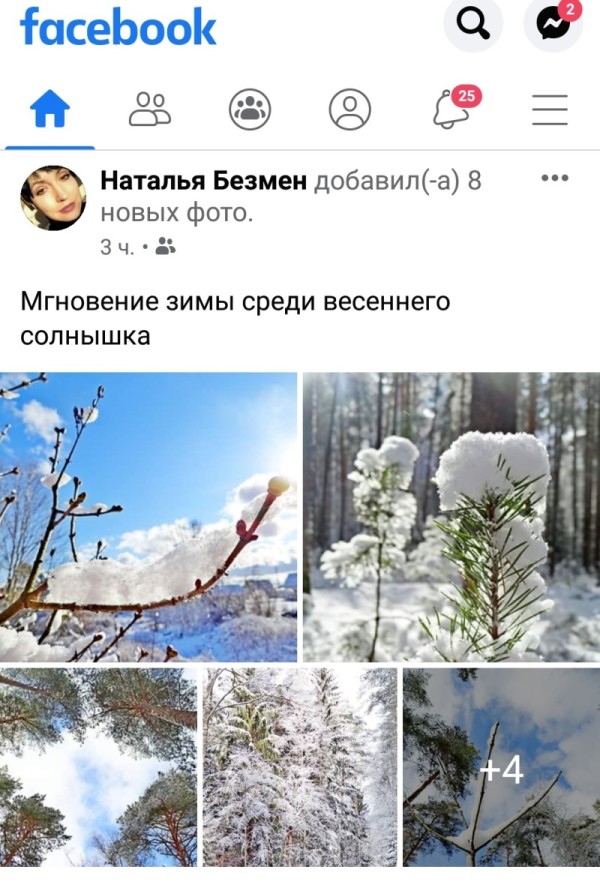Open the Friends tab
The width and height of the screenshot is (600, 888).
(150, 109)
